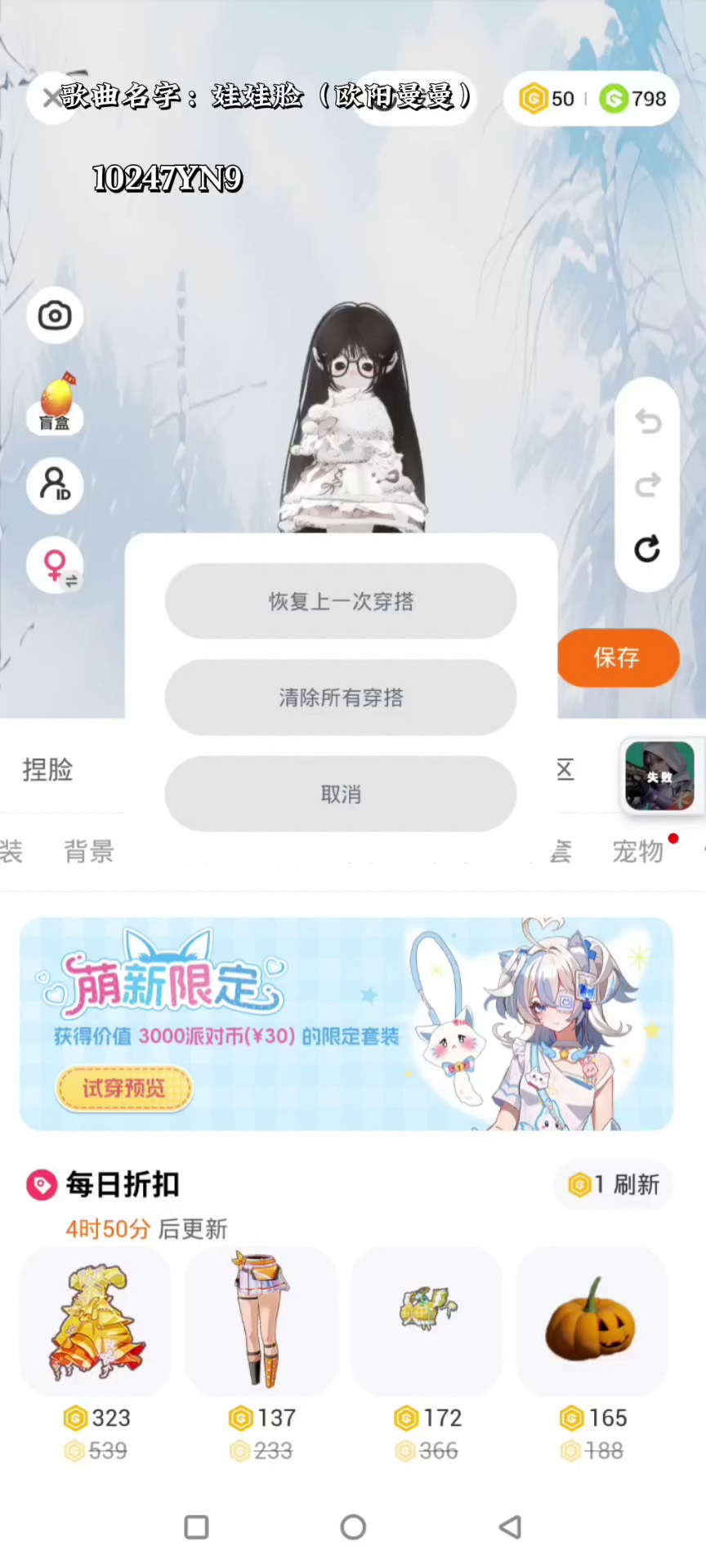The image size is (706, 1568).
Task: Tap 取消 to cancel the dialog
Action: coord(341,794)
